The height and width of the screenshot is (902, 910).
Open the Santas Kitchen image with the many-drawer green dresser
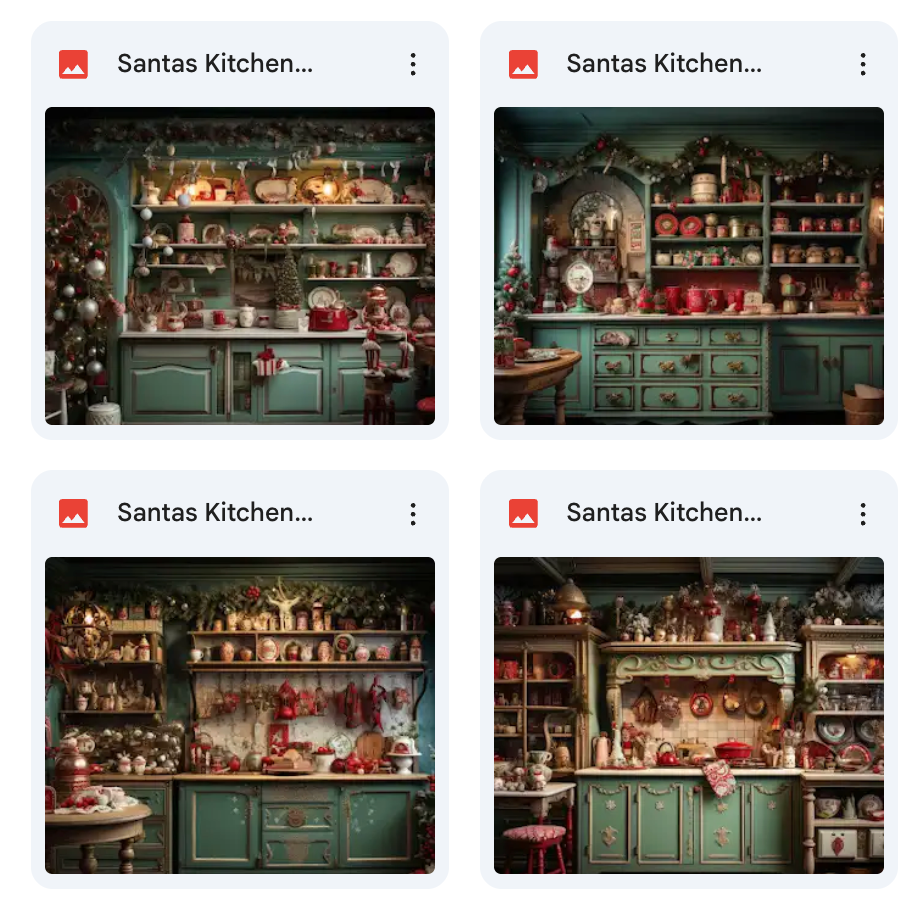tap(689, 266)
